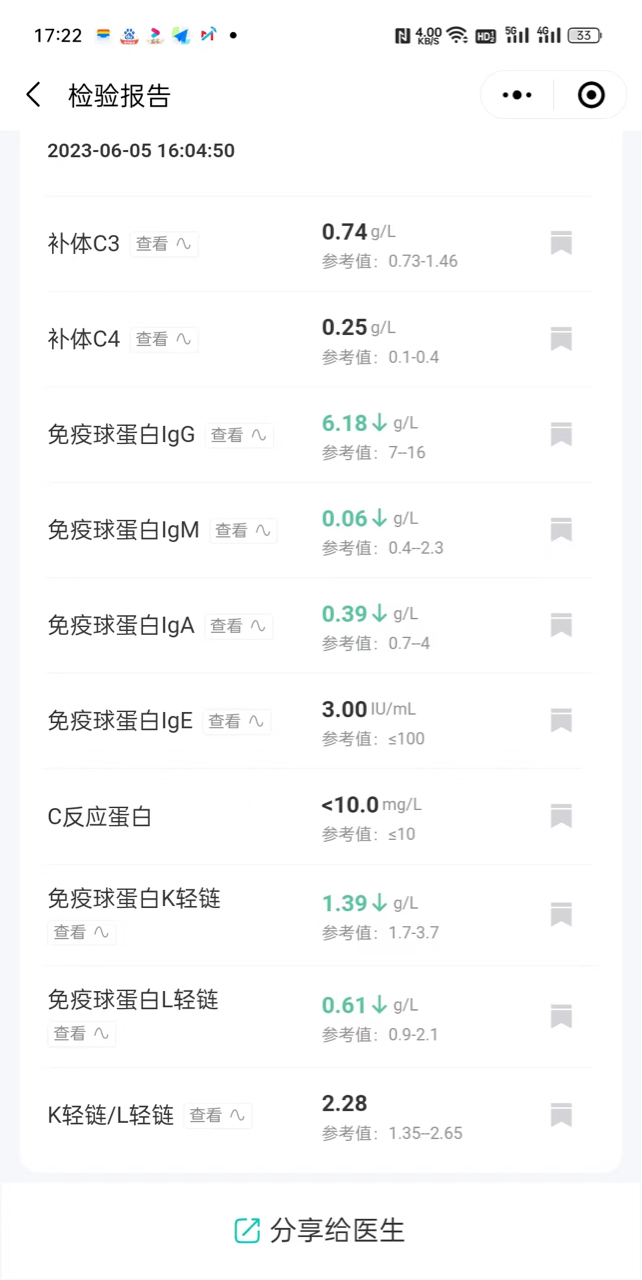Close the mini program with the circle button
Viewport: 642px width, 1280px height.
coord(592,95)
